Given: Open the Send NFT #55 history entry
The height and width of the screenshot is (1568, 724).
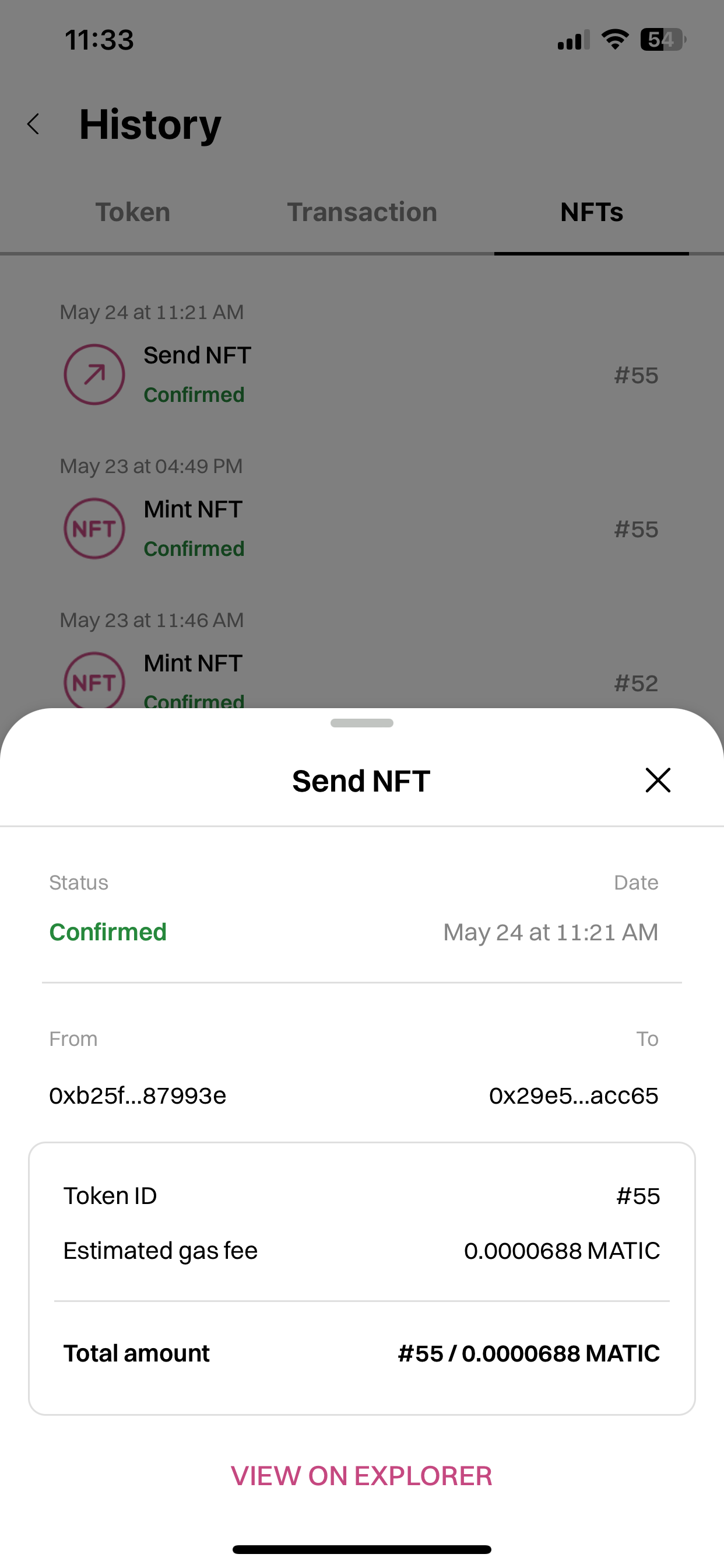Looking at the screenshot, I should (x=361, y=374).
